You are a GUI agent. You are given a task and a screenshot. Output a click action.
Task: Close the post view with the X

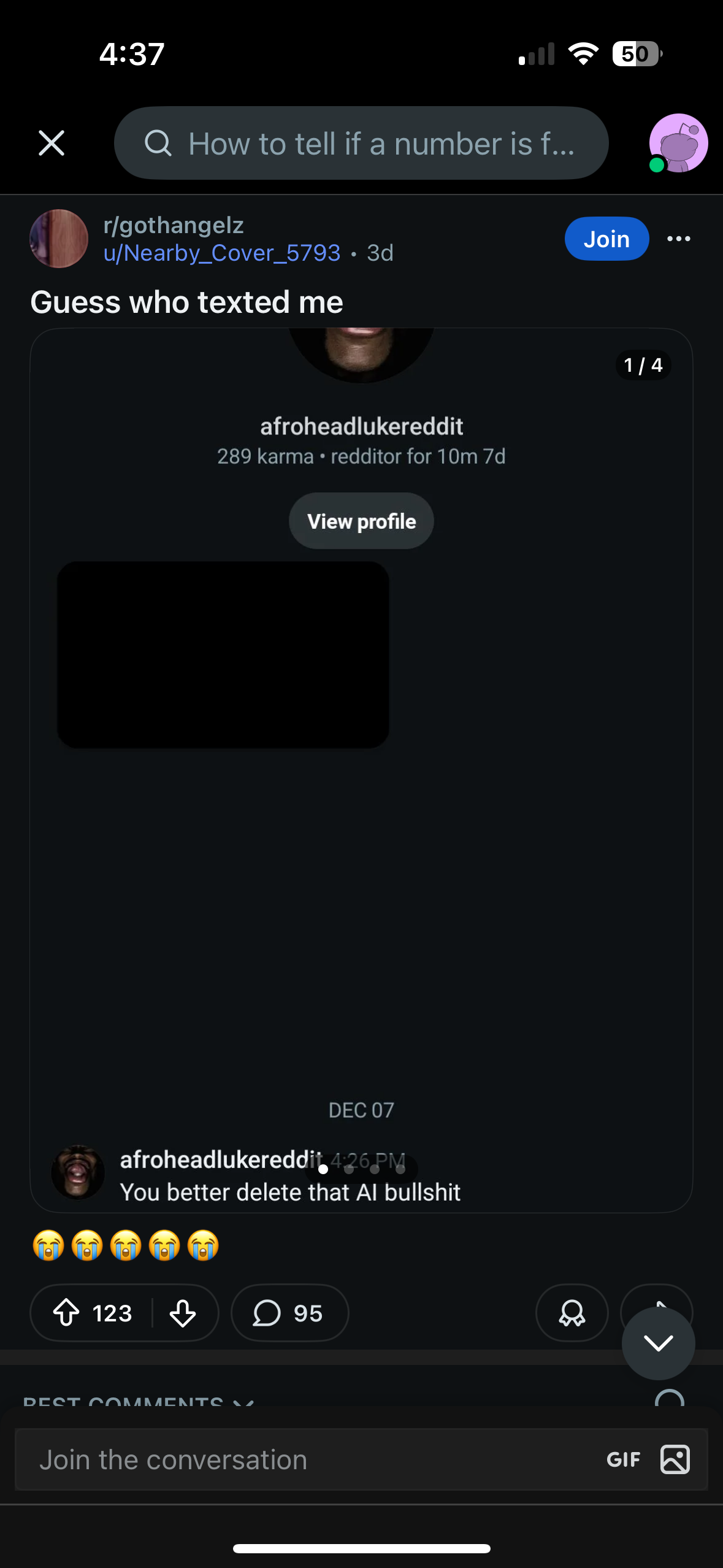[x=52, y=144]
